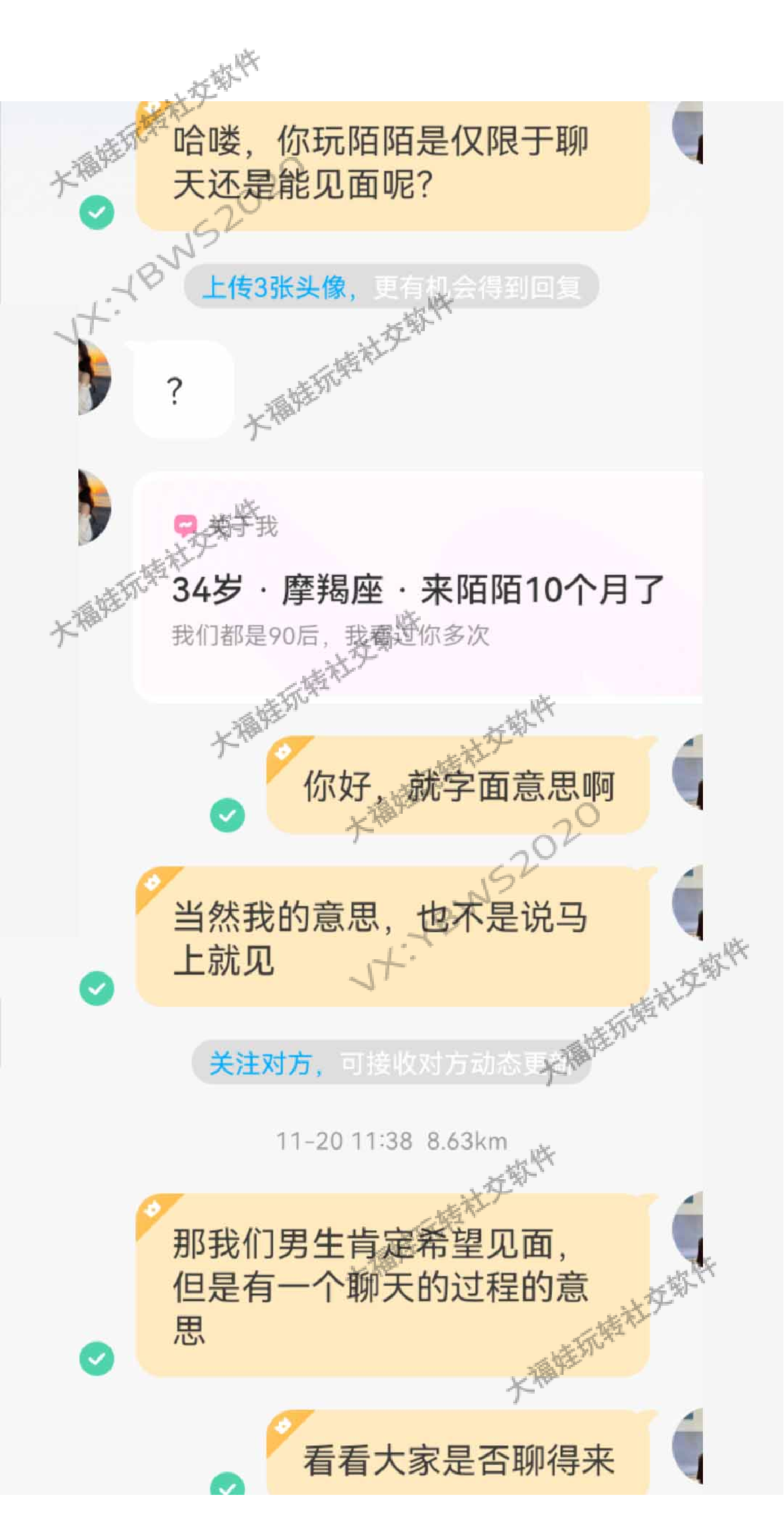Open my avatar beside 你好，就字面意思啊
Image resolution: width=784 pixels, height=1515 pixels.
pos(688,772)
